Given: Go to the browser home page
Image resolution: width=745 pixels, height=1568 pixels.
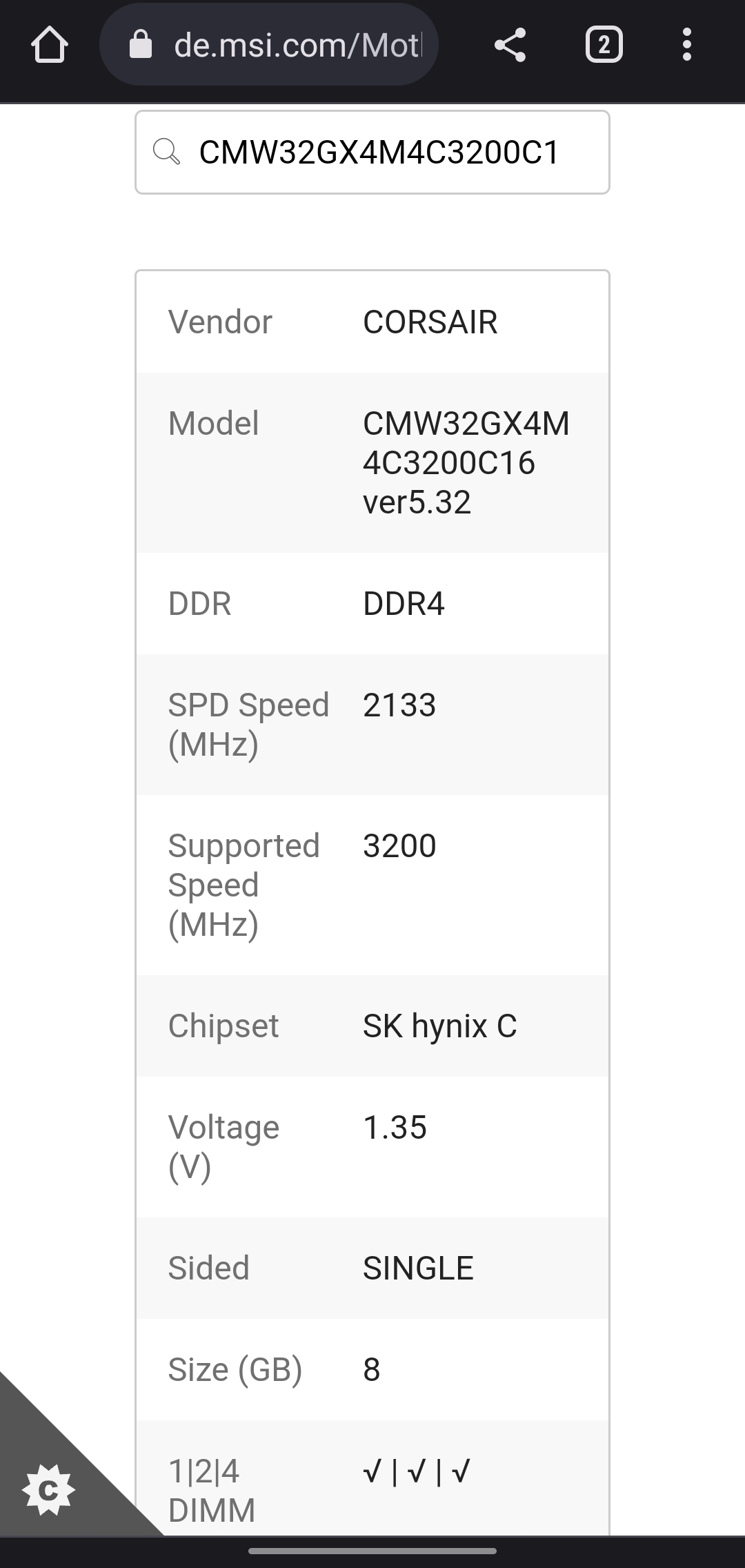Looking at the screenshot, I should point(49,46).
